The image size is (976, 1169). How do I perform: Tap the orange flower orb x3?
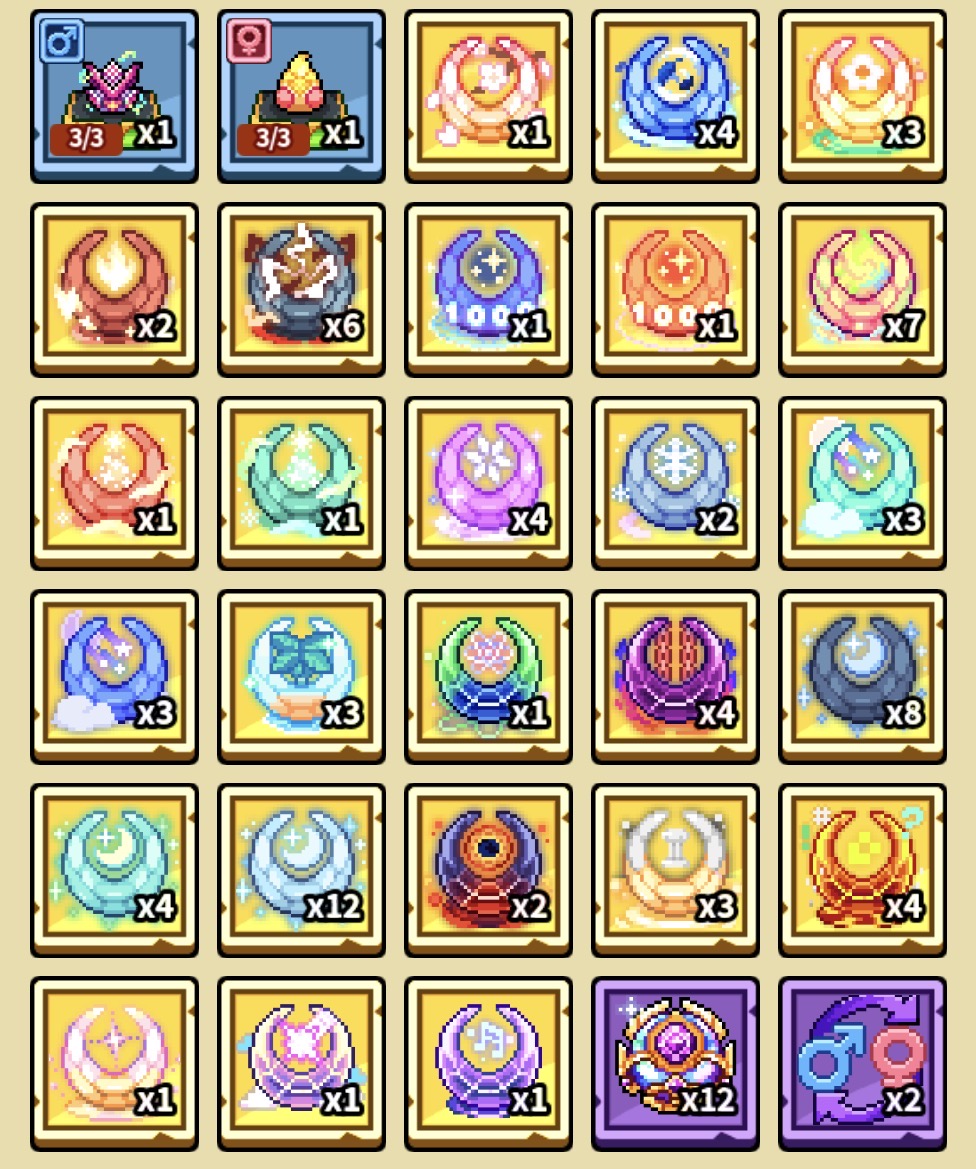click(x=862, y=96)
